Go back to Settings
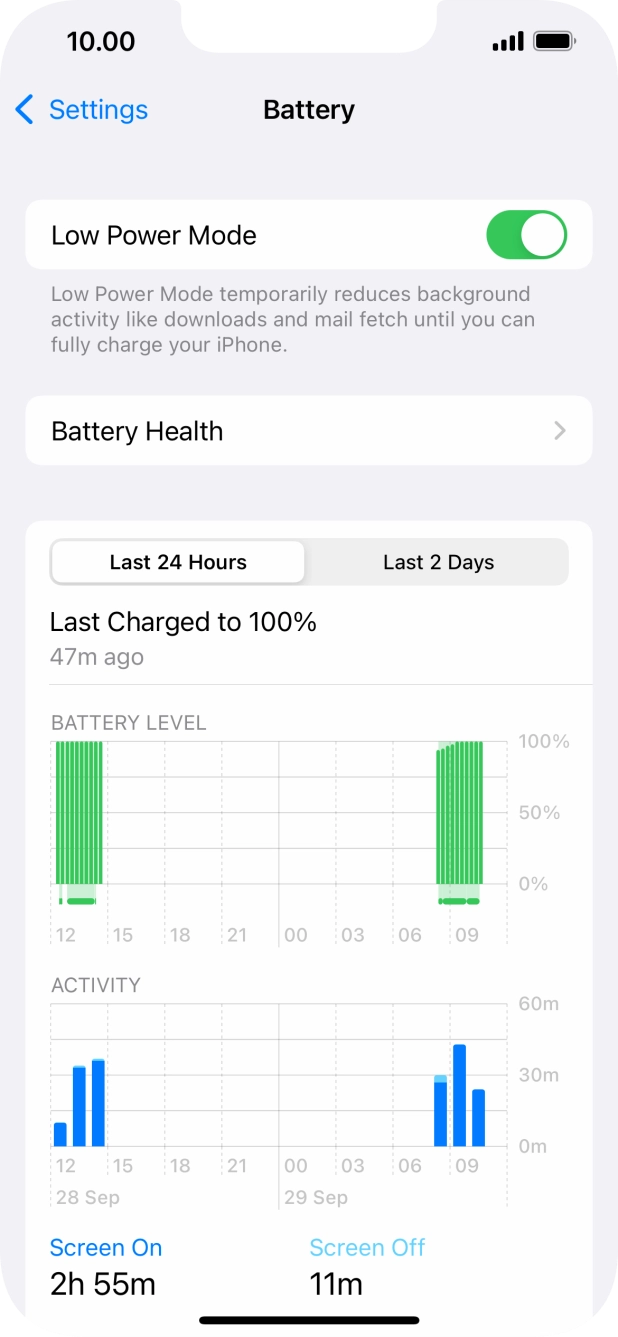Screen dimensions: 618x1337 82,110
